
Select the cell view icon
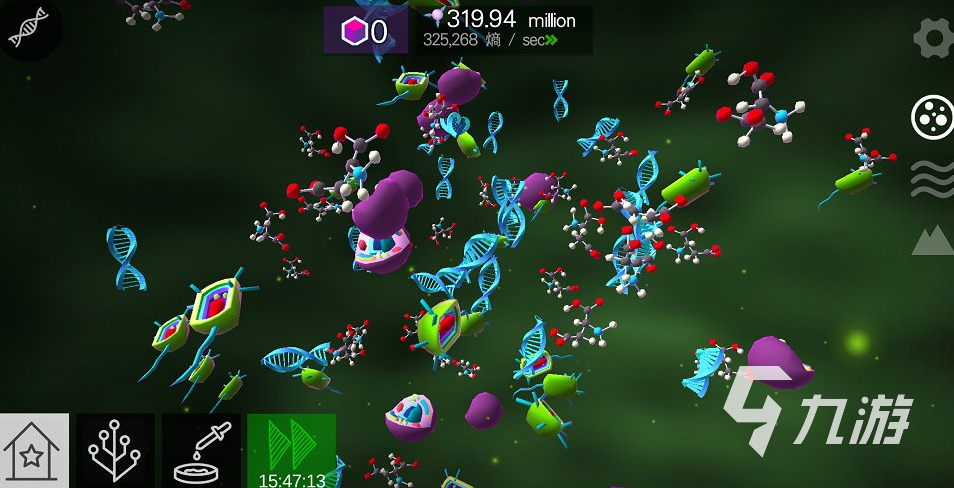point(932,117)
